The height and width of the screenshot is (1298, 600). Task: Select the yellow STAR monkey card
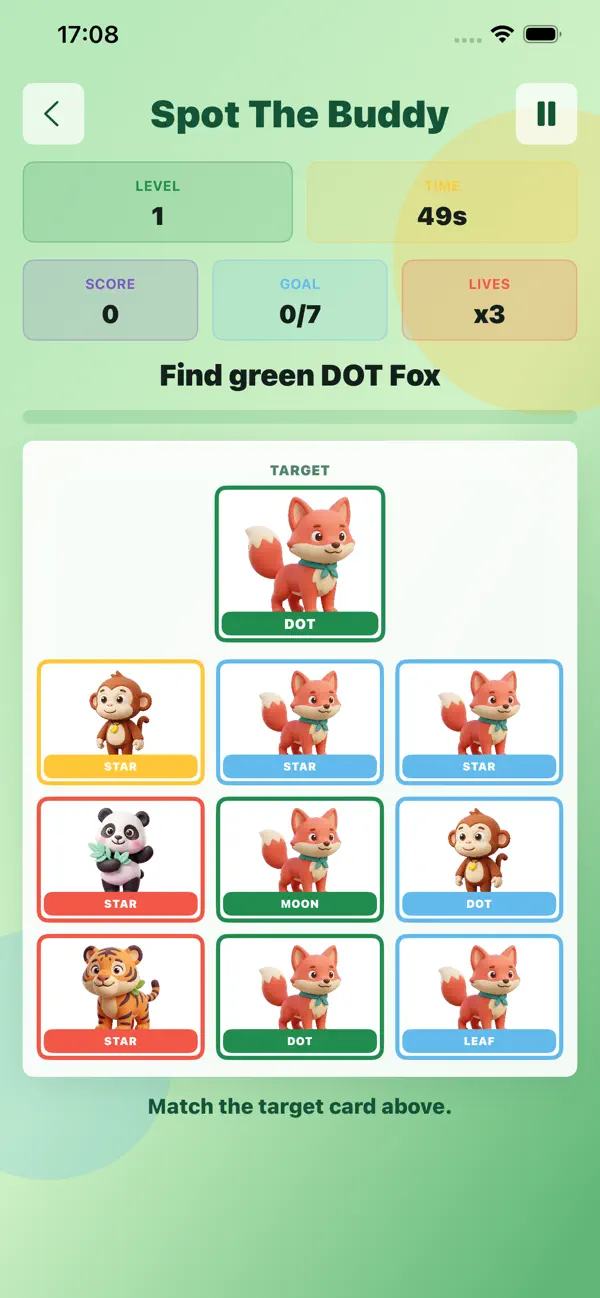point(121,722)
